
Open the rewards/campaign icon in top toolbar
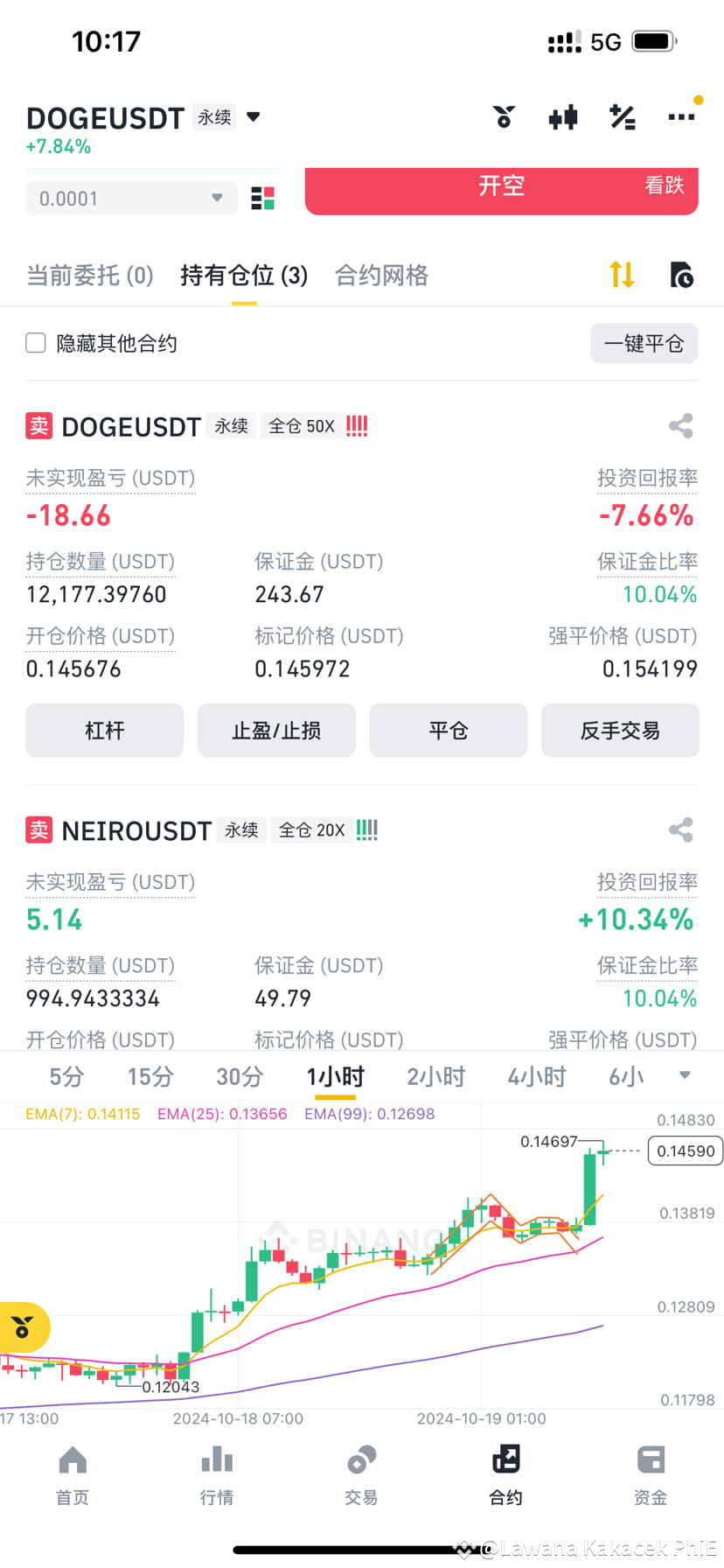point(505,117)
